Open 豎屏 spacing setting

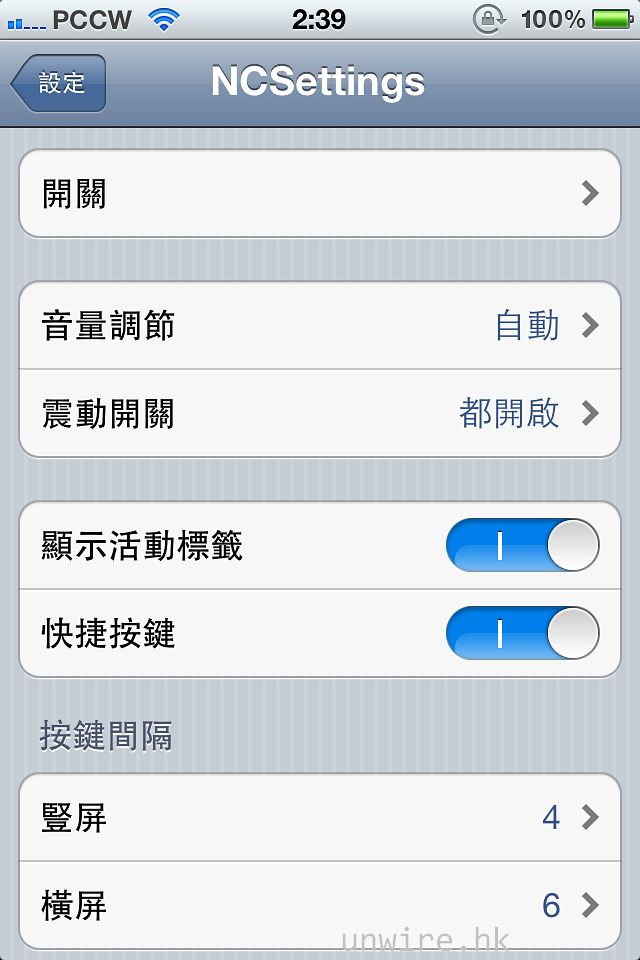(x=320, y=818)
